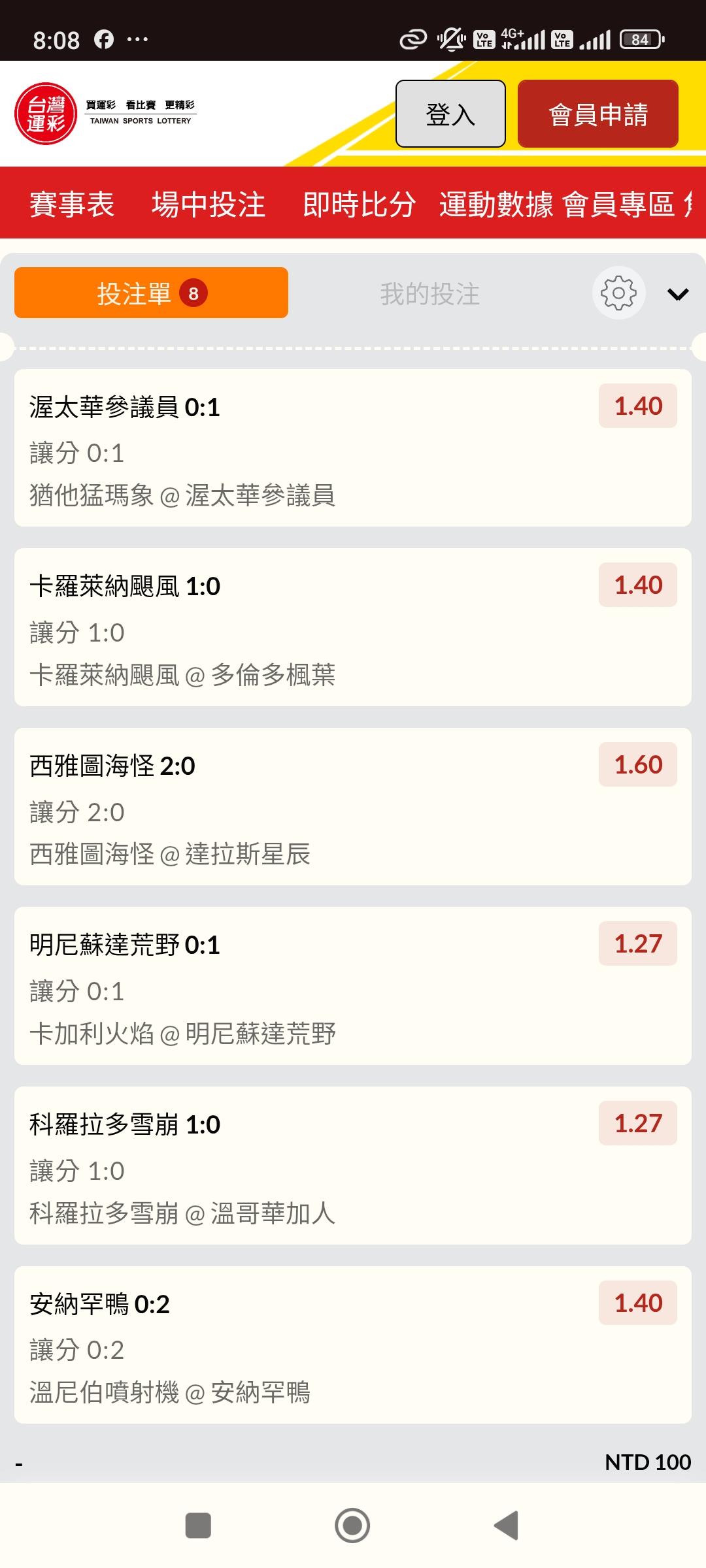Open 會員專區 member area

[618, 204]
